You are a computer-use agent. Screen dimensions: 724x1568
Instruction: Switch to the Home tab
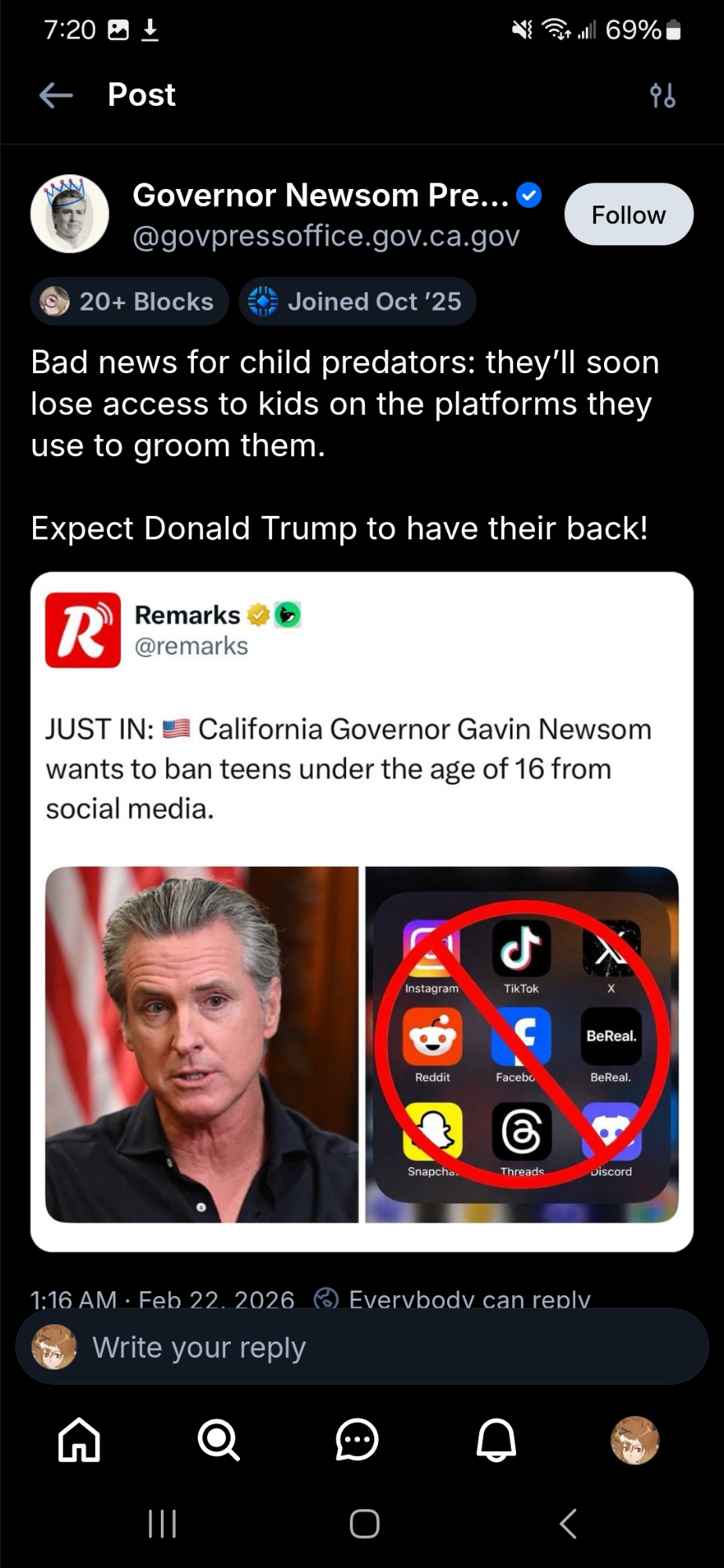coord(79,1439)
